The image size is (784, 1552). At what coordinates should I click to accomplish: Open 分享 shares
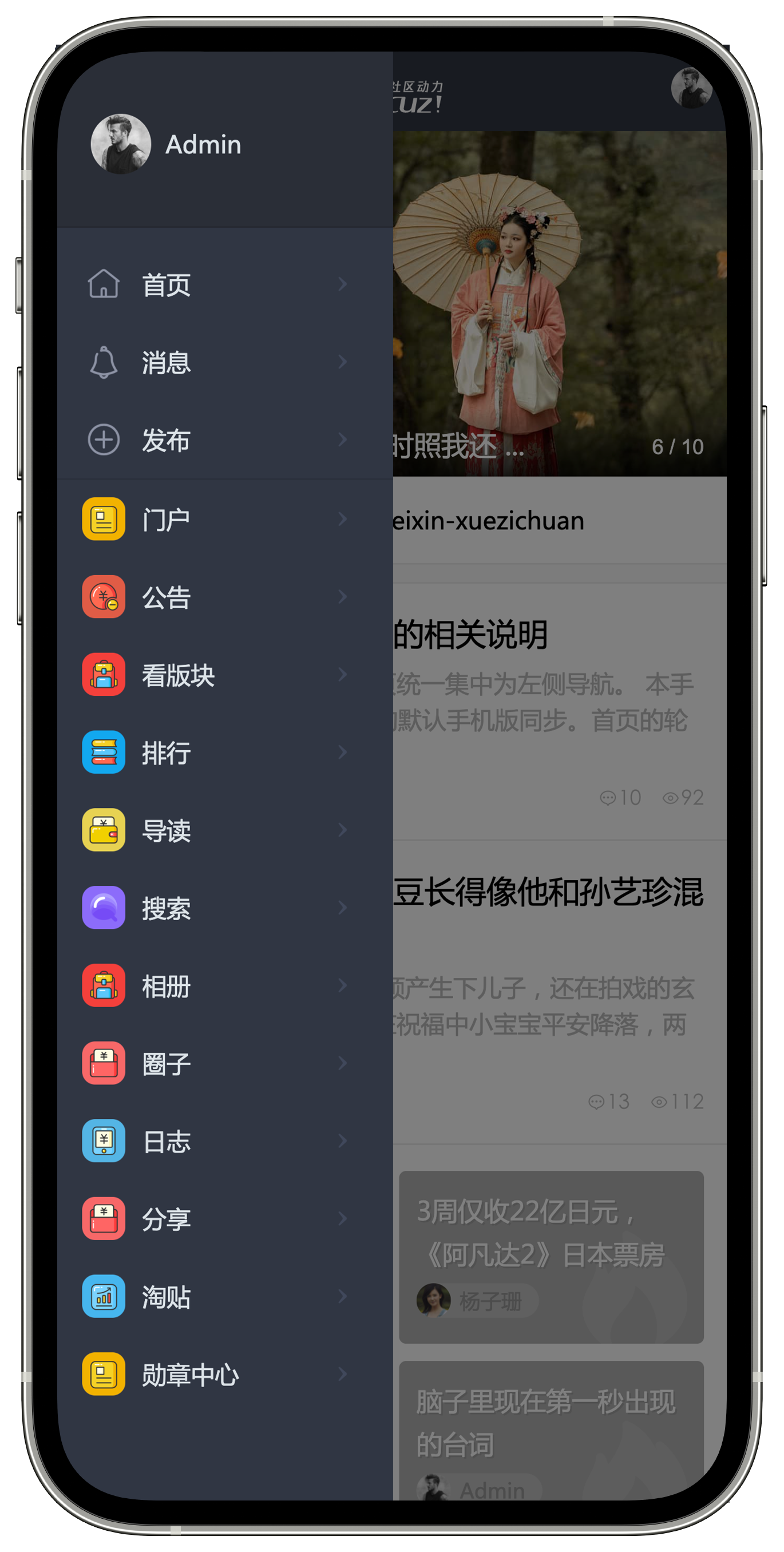(x=217, y=1218)
